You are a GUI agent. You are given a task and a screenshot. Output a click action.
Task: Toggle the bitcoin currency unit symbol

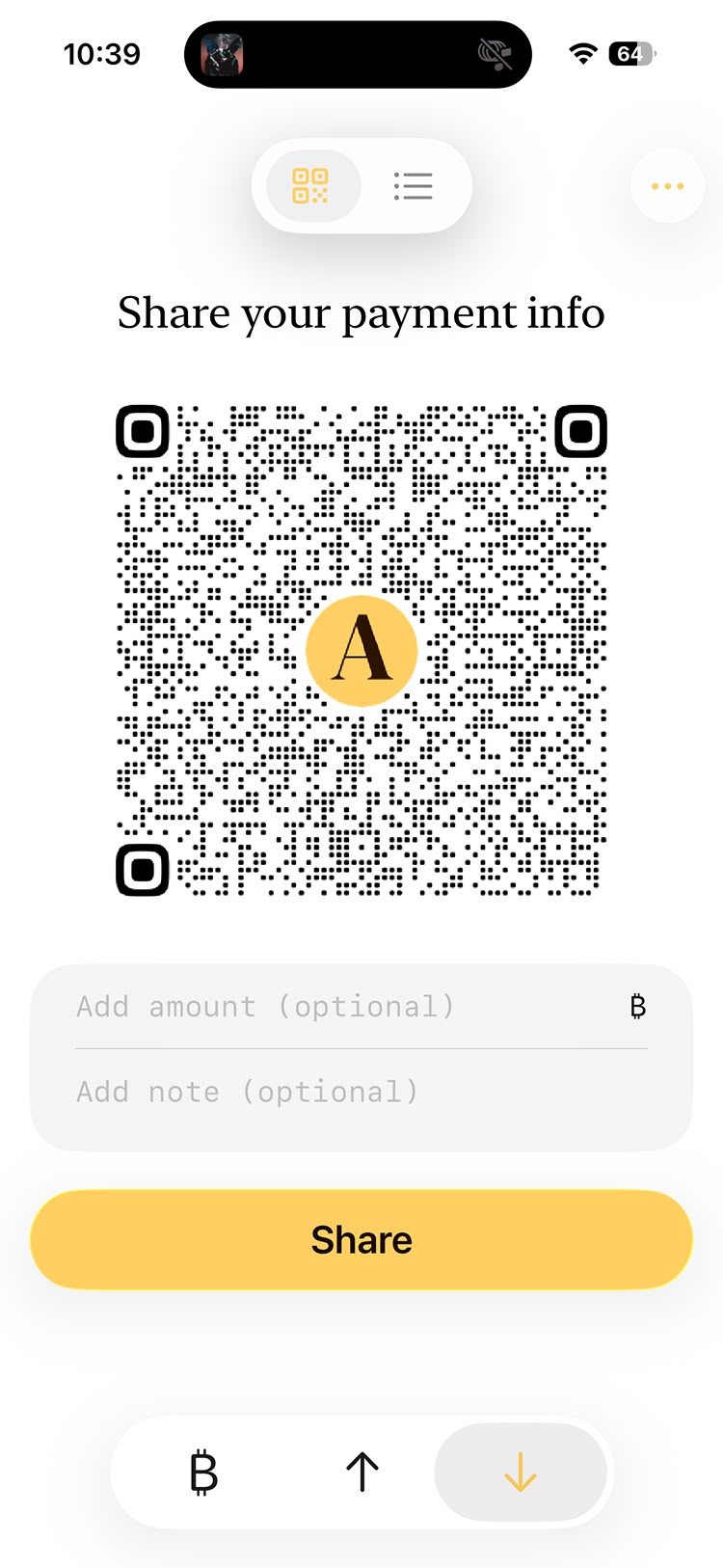637,1007
